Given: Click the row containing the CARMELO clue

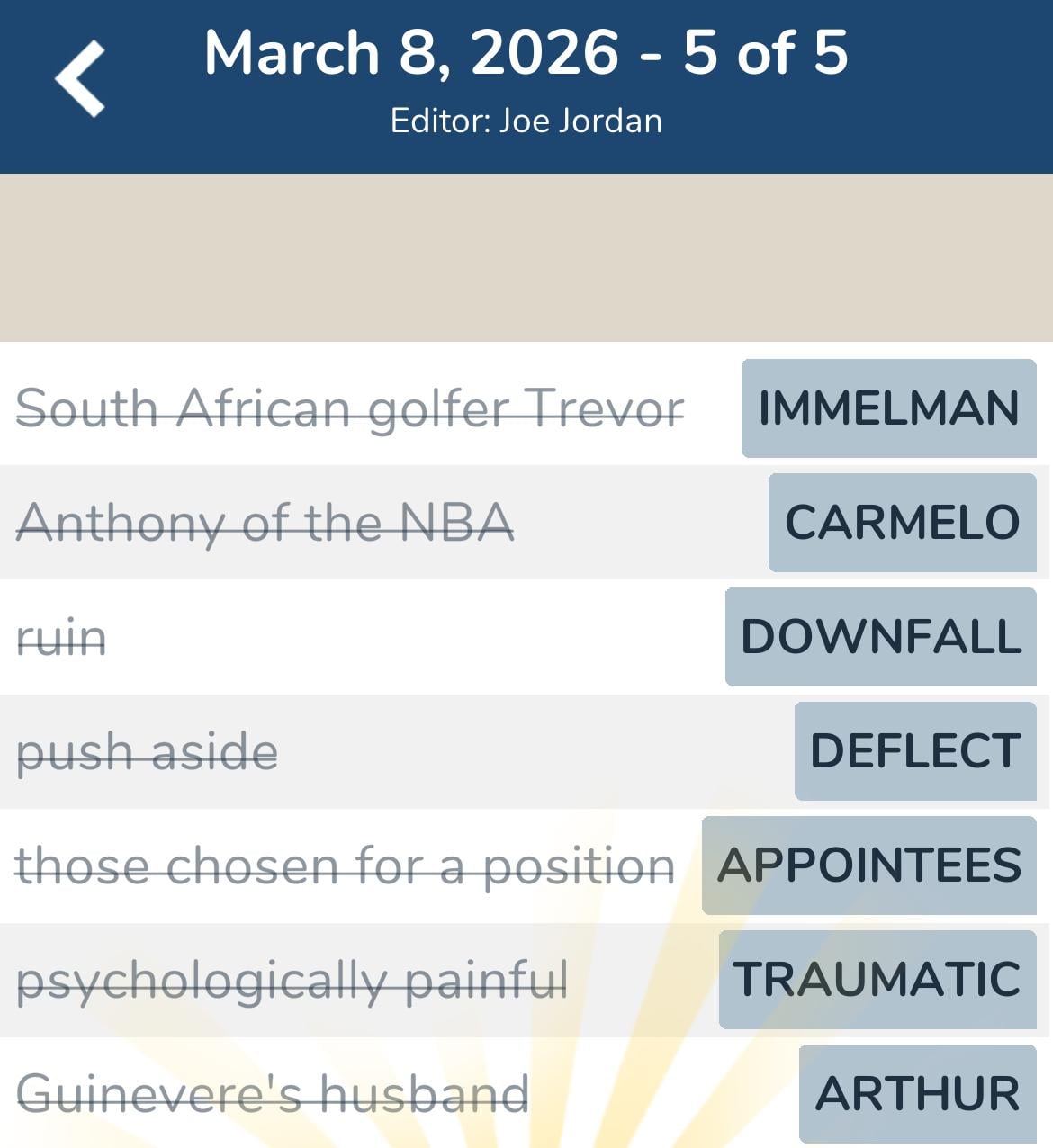Looking at the screenshot, I should click(x=526, y=522).
